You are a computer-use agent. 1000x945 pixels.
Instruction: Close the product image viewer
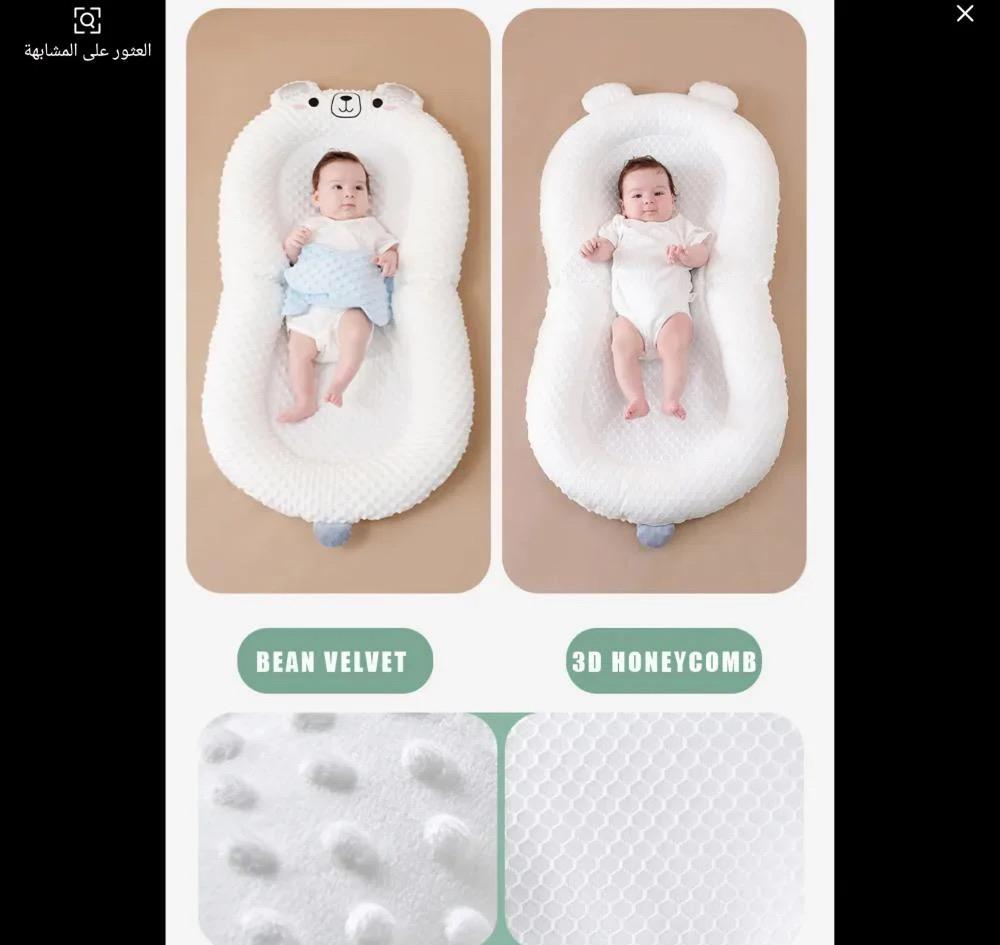coord(964,14)
